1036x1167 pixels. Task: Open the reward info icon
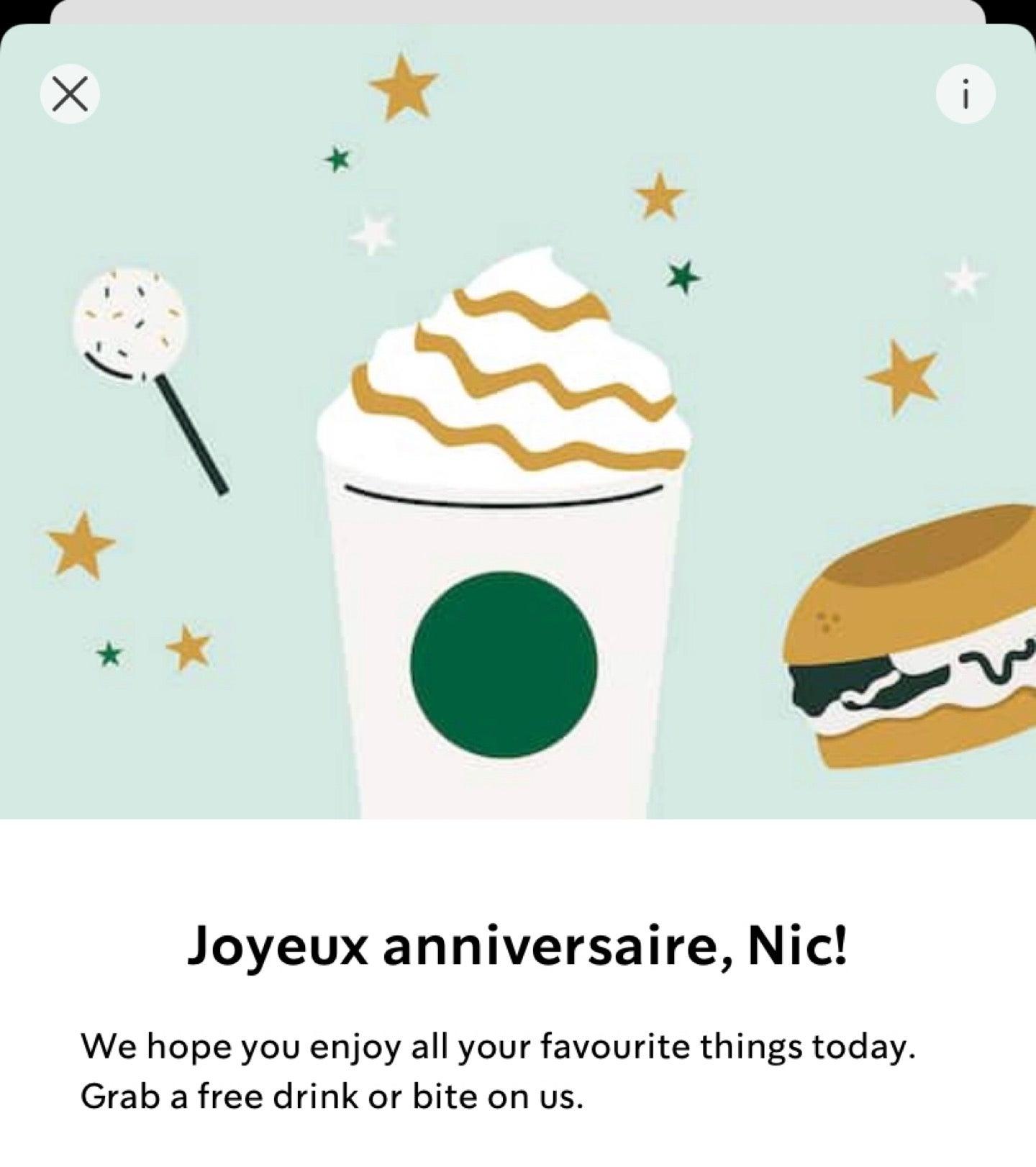[965, 94]
